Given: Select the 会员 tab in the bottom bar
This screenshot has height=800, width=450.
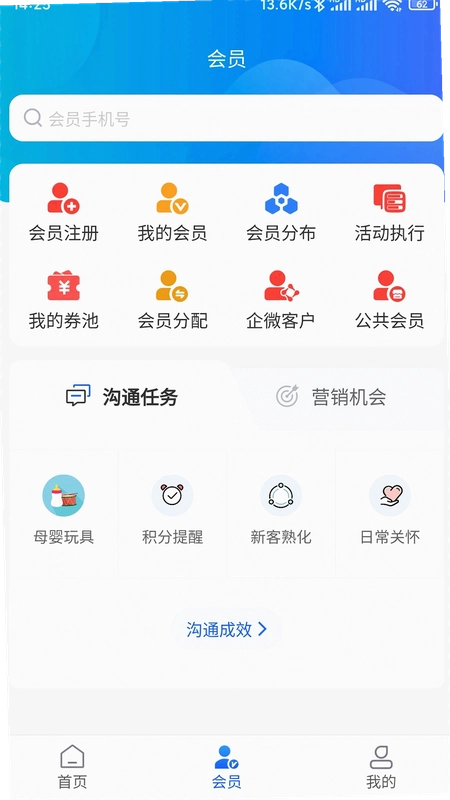Looking at the screenshot, I should tap(227, 767).
